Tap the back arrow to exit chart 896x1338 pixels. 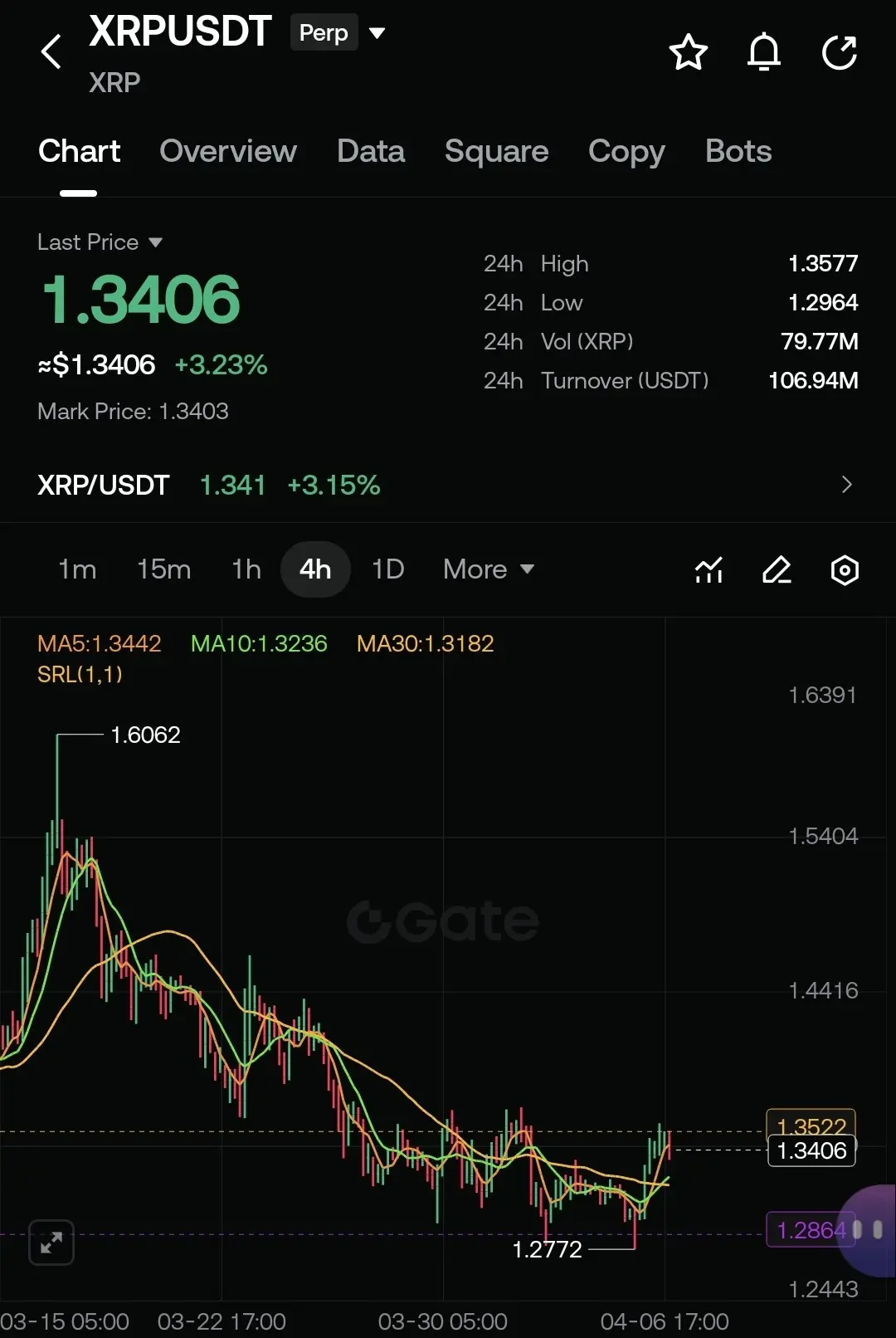click(x=51, y=51)
